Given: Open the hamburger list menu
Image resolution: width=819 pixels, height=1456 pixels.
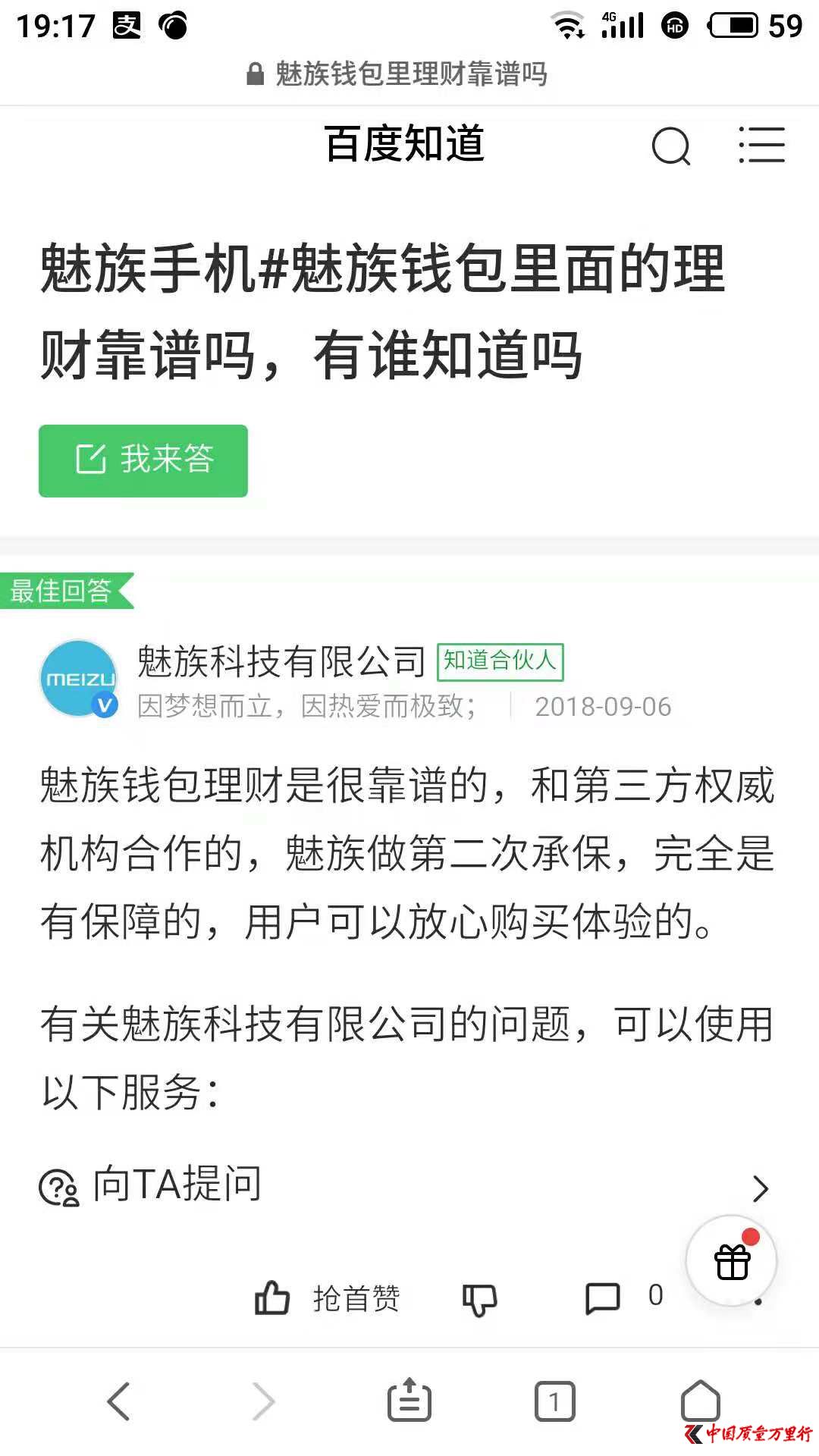Looking at the screenshot, I should [x=761, y=145].
